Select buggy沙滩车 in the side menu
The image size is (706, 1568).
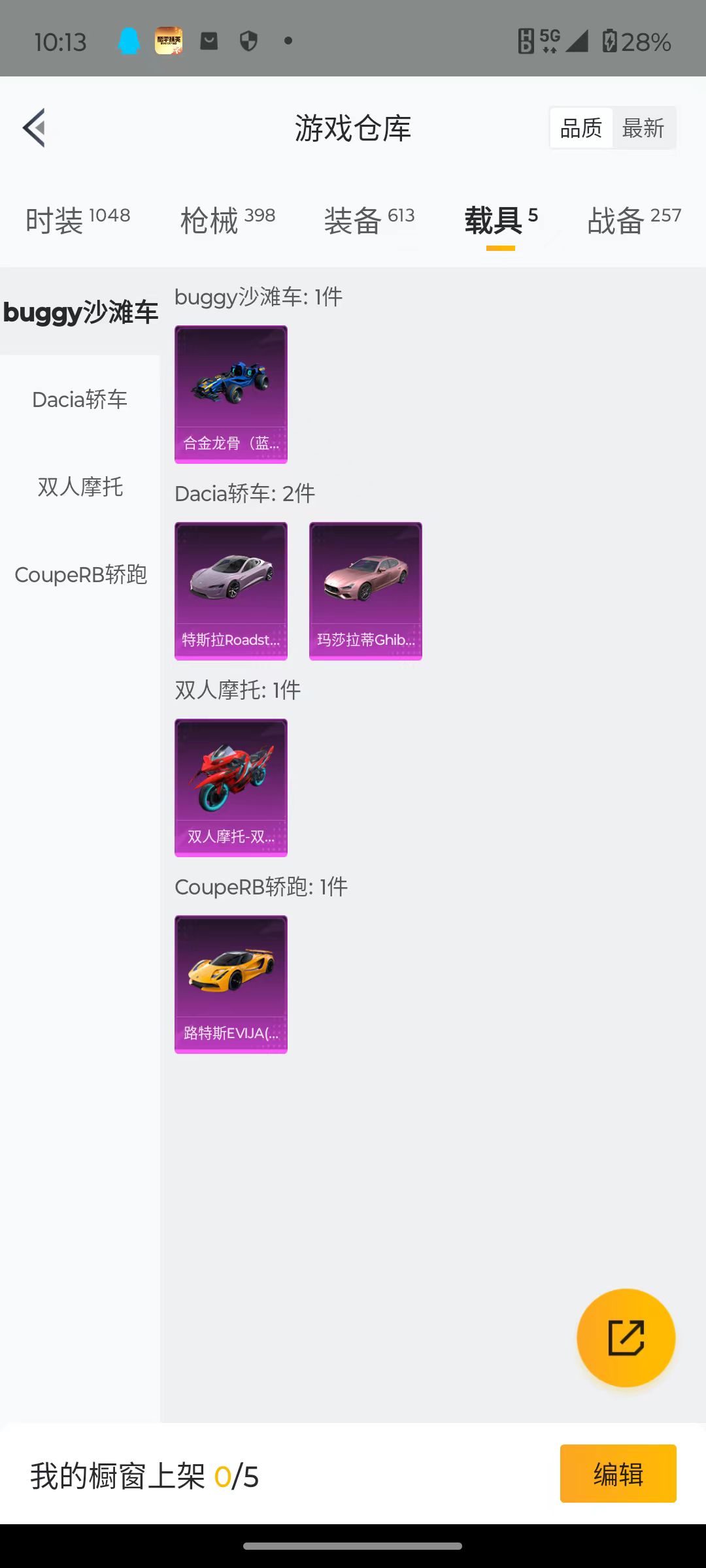tap(80, 312)
